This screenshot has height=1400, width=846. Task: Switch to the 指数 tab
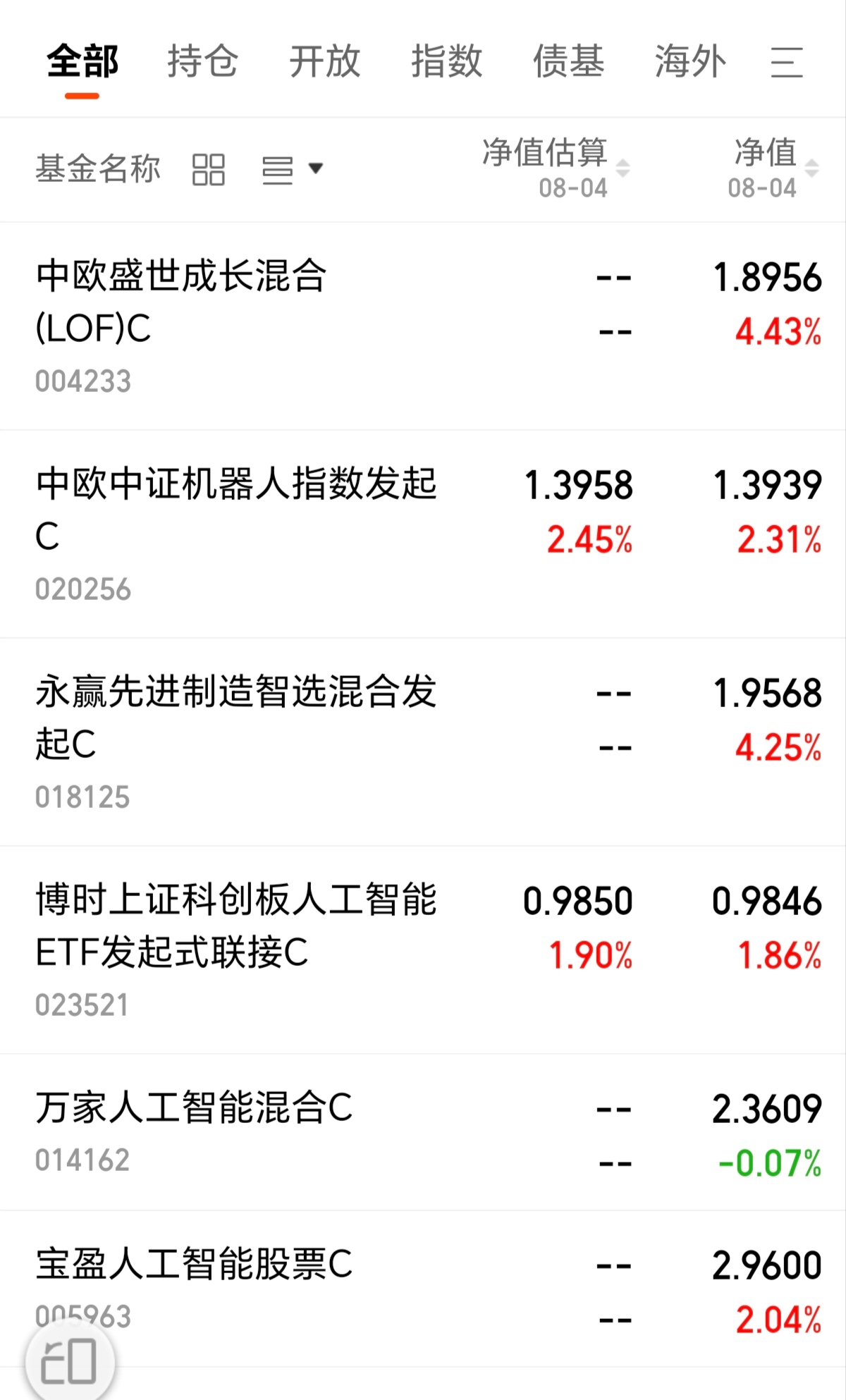point(447,61)
